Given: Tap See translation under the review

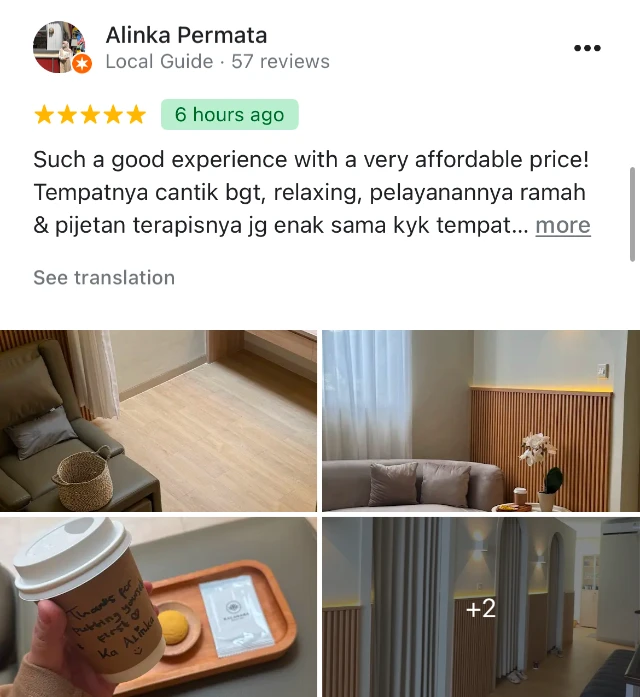Looking at the screenshot, I should 104,278.
